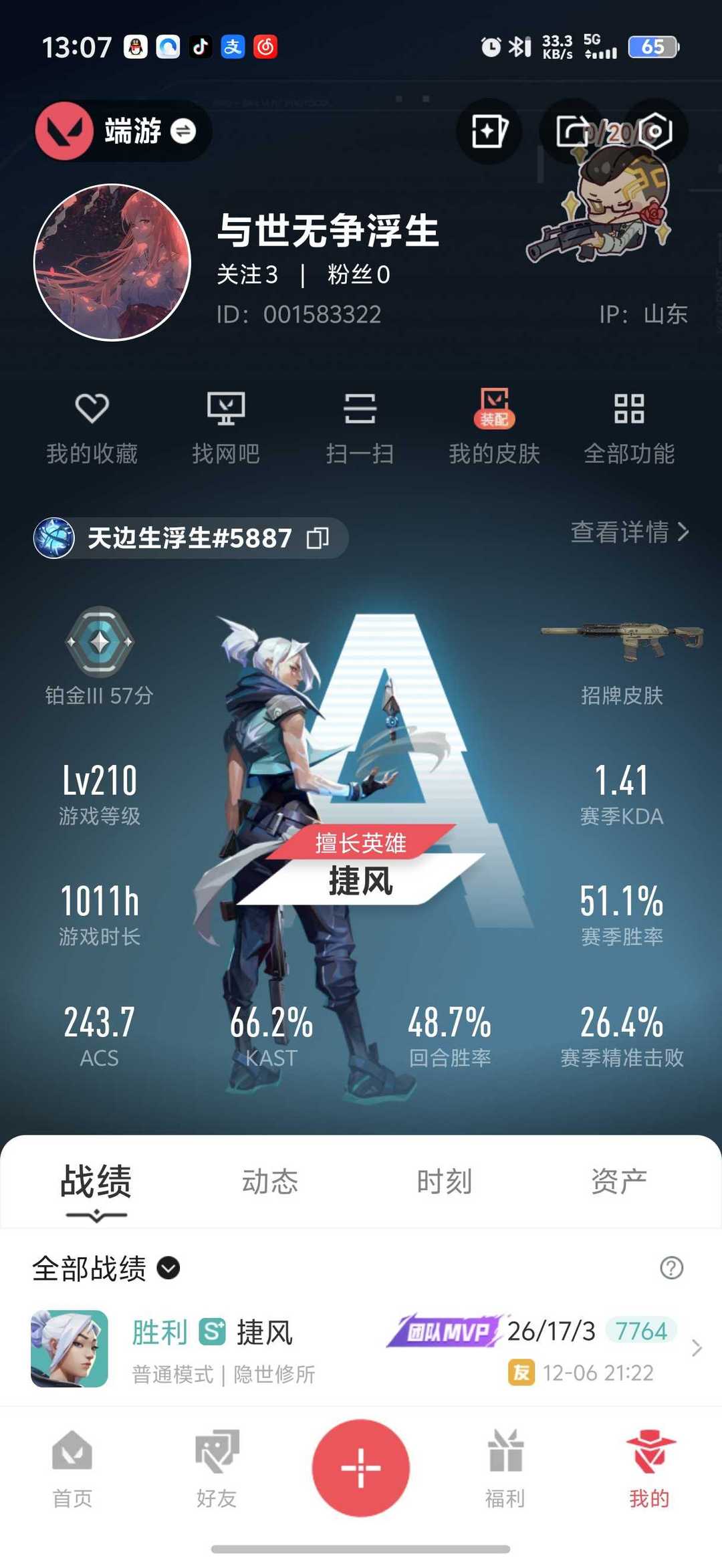Screen dimensions: 722x1568
Task: Open 胜利 捷风 match record
Action: (361, 1348)
